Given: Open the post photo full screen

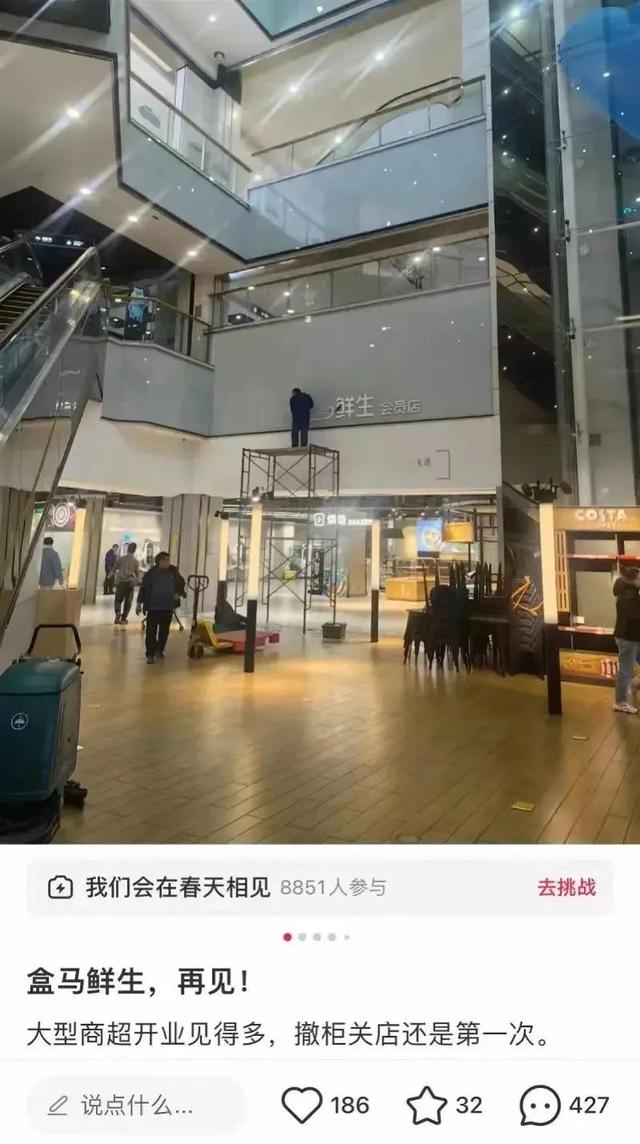Looking at the screenshot, I should (x=320, y=420).
